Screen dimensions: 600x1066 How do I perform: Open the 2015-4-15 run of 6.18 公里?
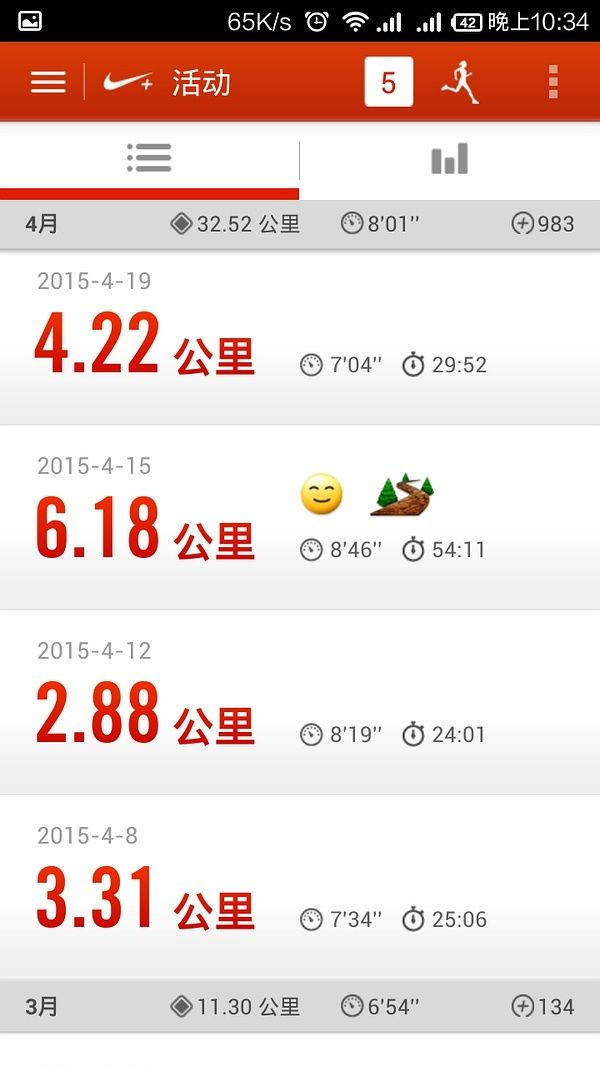300,518
